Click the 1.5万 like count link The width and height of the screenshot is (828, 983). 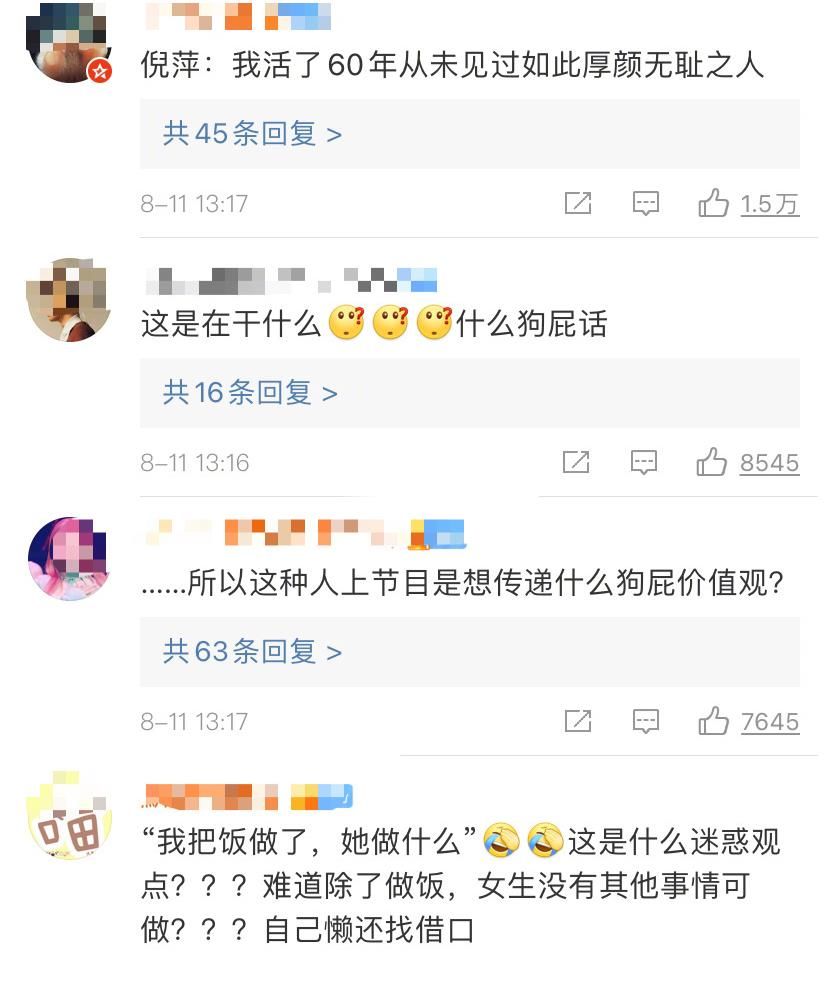tap(771, 203)
